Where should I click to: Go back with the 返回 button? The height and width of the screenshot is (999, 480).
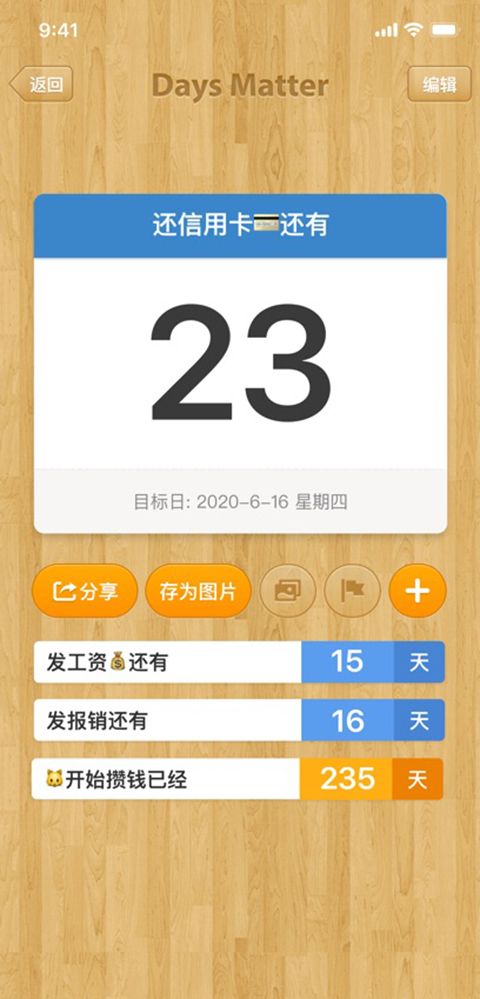tap(41, 84)
